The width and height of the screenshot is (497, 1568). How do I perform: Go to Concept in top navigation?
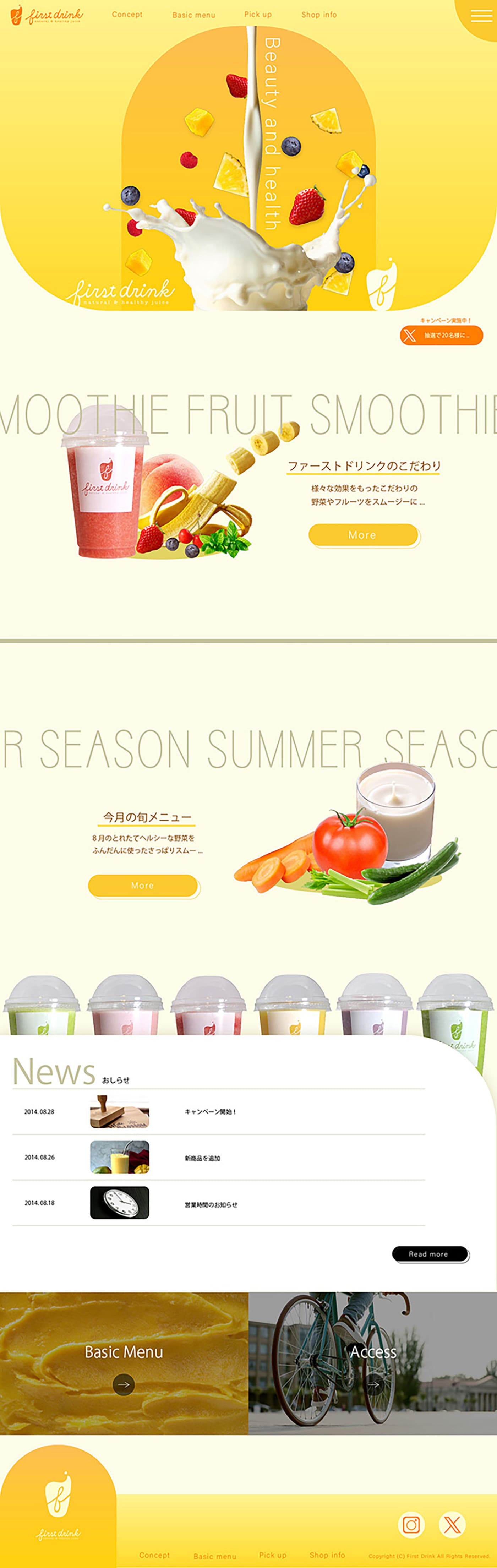(127, 15)
